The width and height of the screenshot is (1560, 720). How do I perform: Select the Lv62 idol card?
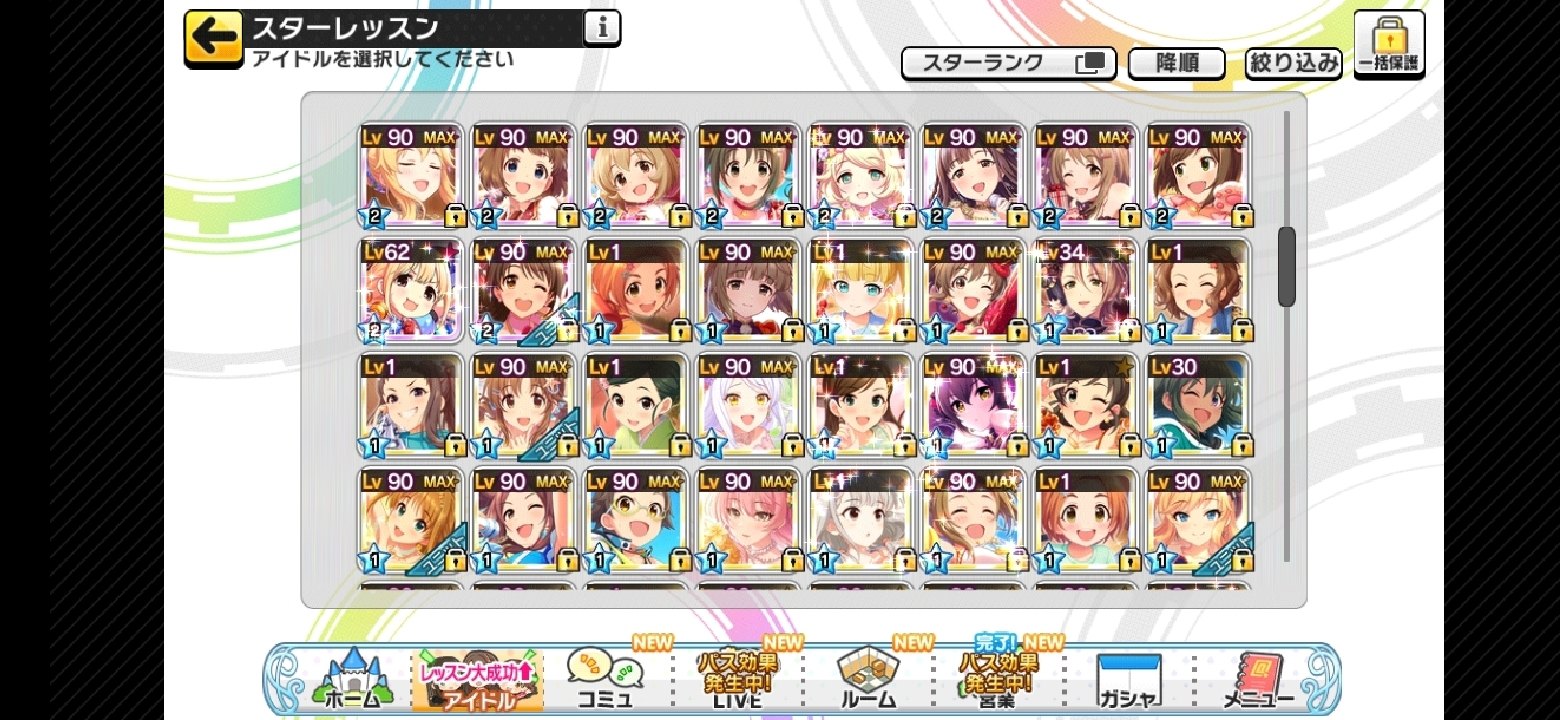pos(410,290)
